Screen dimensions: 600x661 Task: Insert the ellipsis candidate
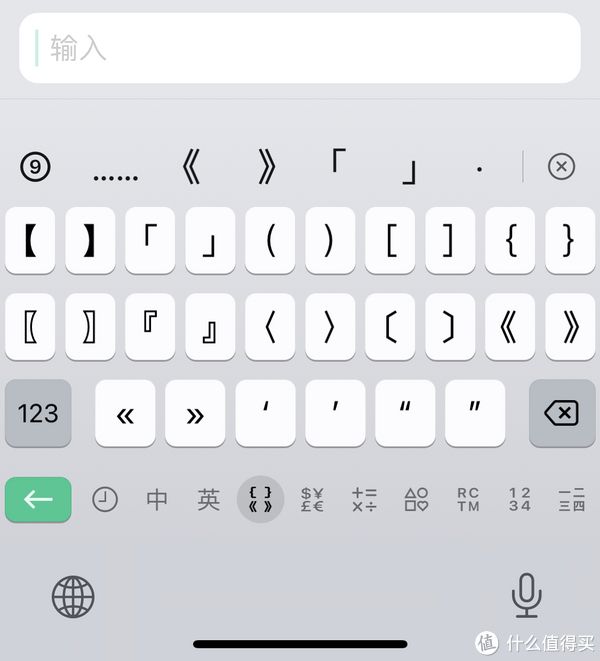[115, 174]
